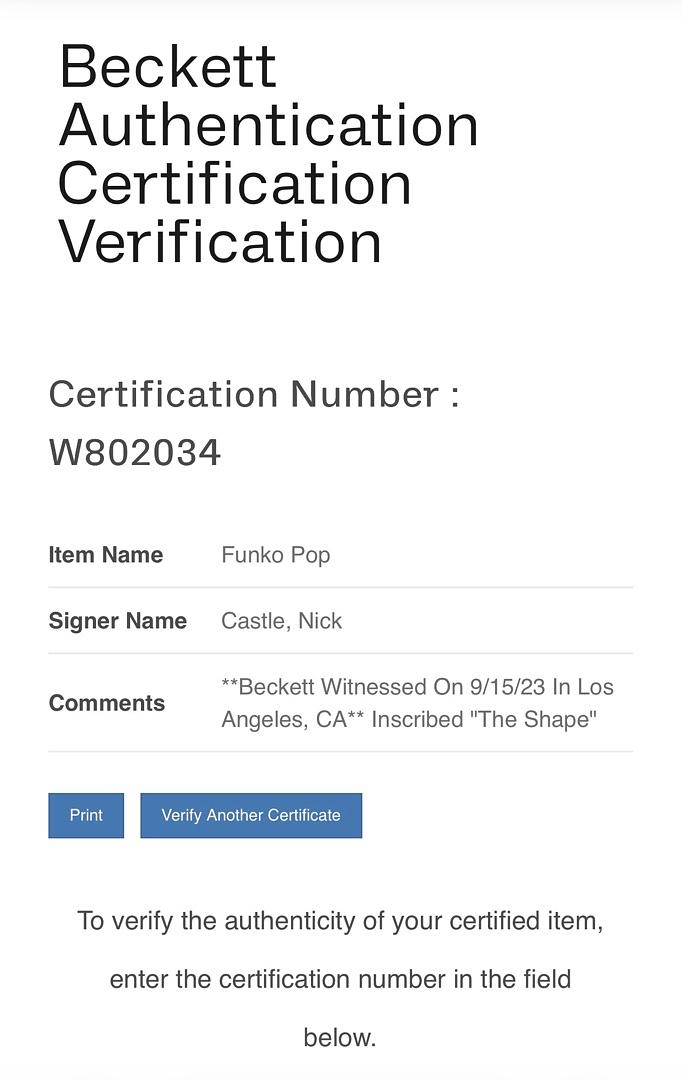Viewport: 682px width, 1080px height.
Task: Tap the Print button
Action: 86,815
